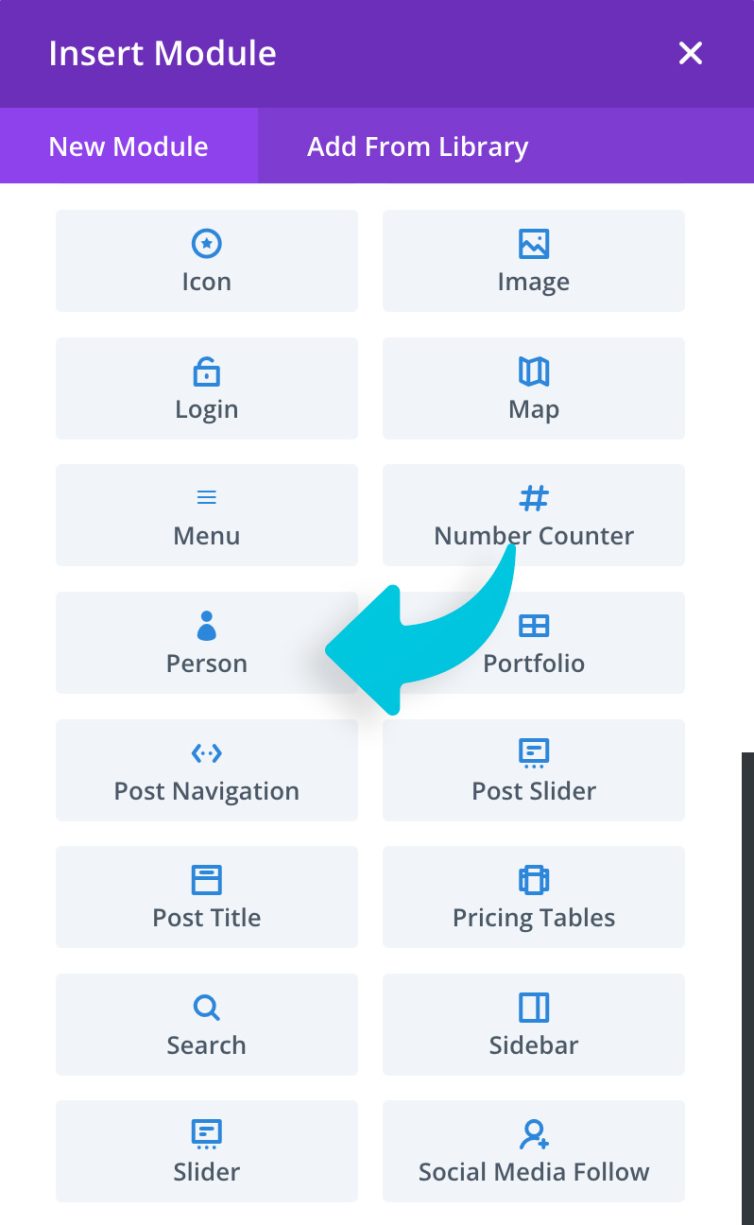Click the Social Media Follow icon

tap(533, 1131)
